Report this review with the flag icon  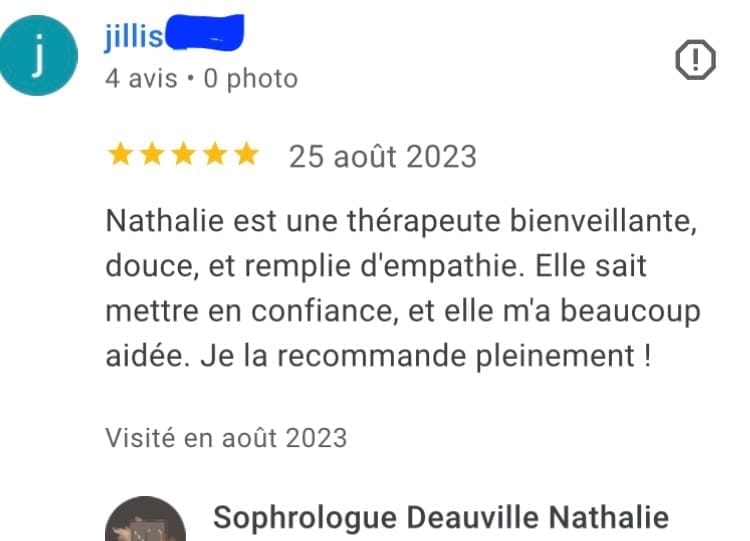696,62
